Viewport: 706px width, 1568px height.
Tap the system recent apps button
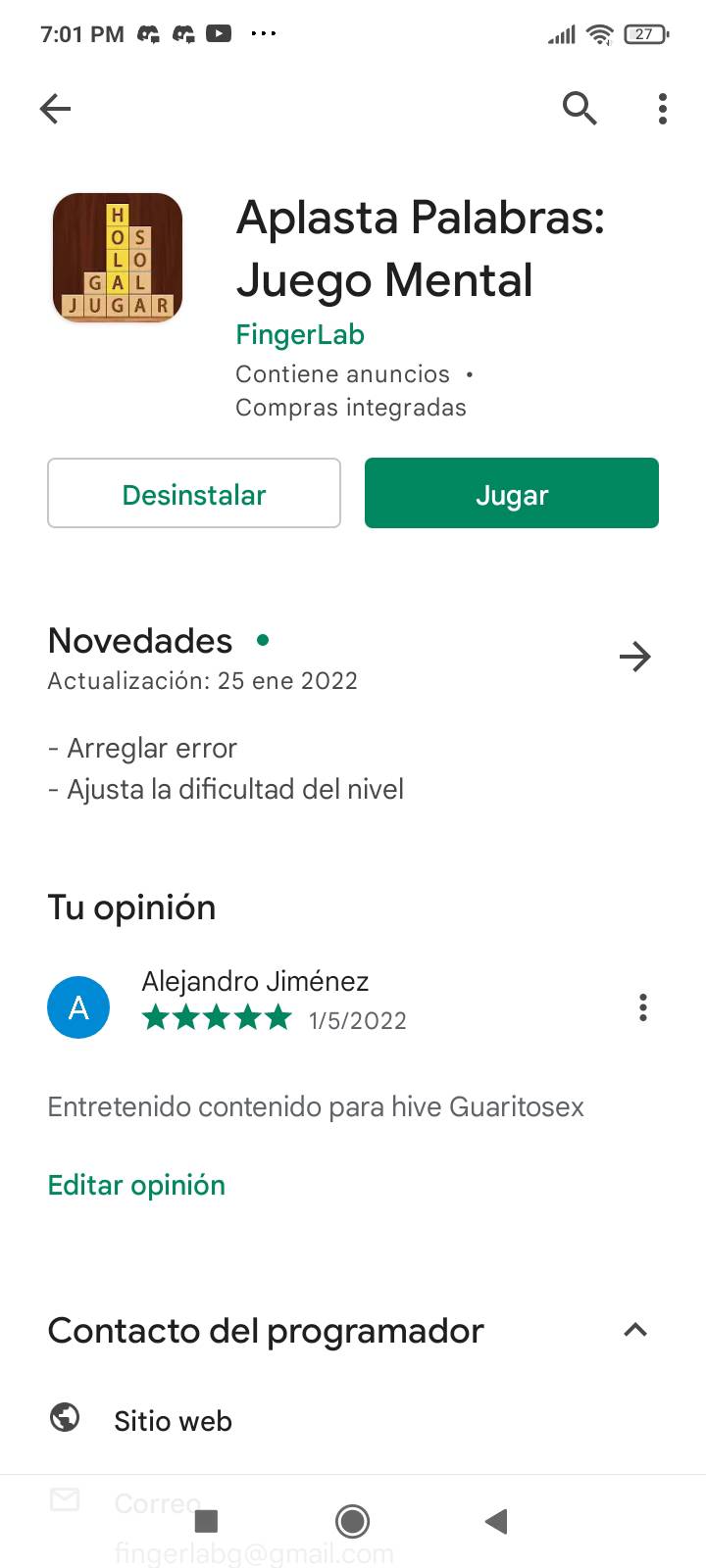coord(206,1521)
